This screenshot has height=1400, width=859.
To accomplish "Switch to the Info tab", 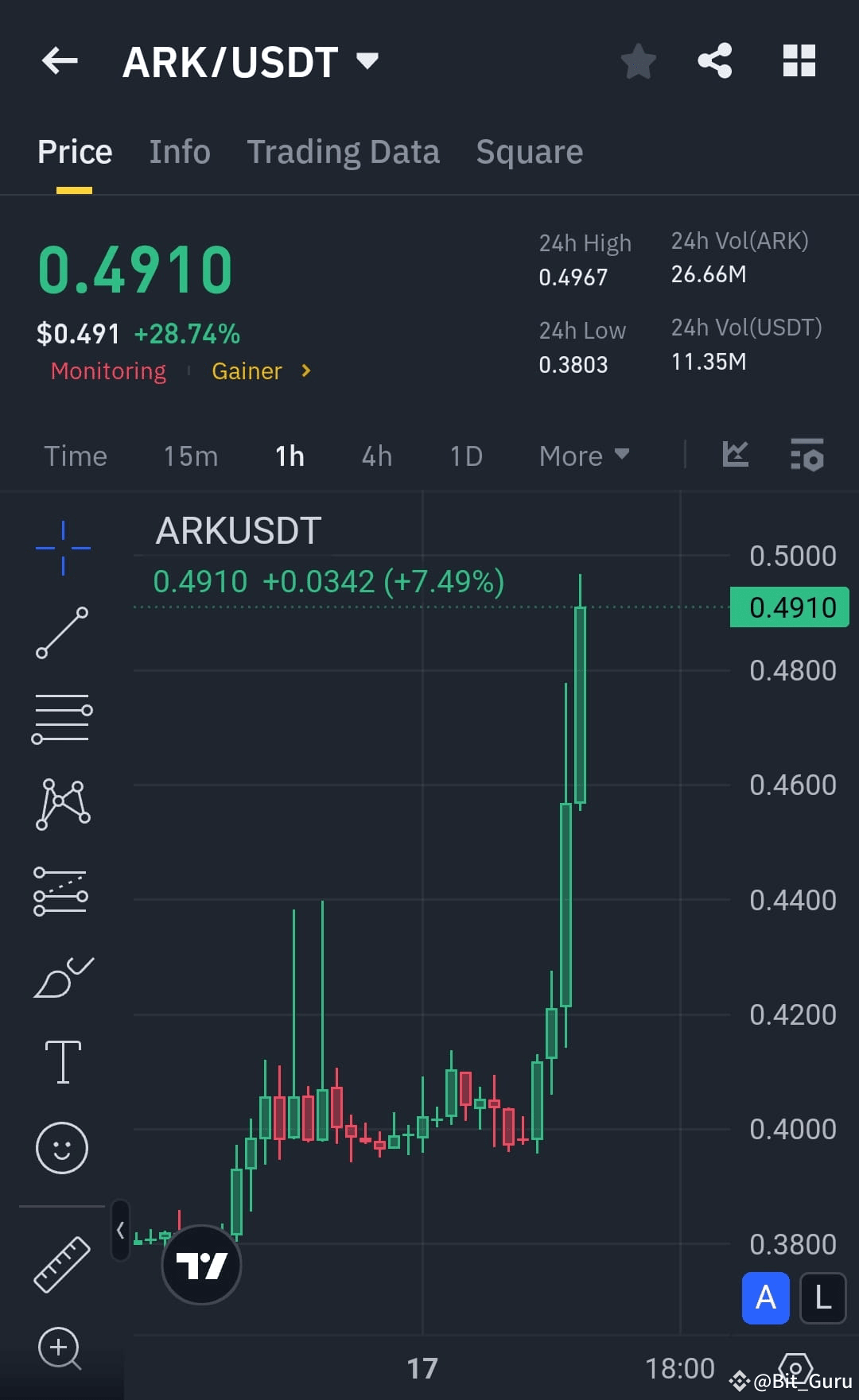I will tap(179, 151).
